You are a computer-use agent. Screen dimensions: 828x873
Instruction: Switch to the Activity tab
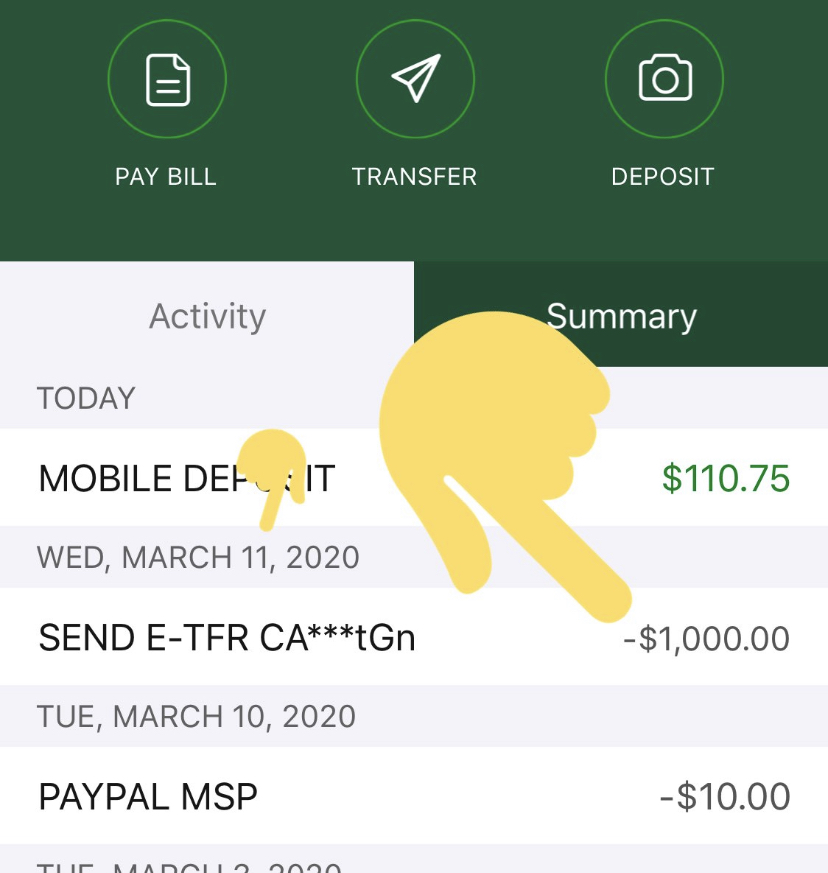pyautogui.click(x=207, y=315)
